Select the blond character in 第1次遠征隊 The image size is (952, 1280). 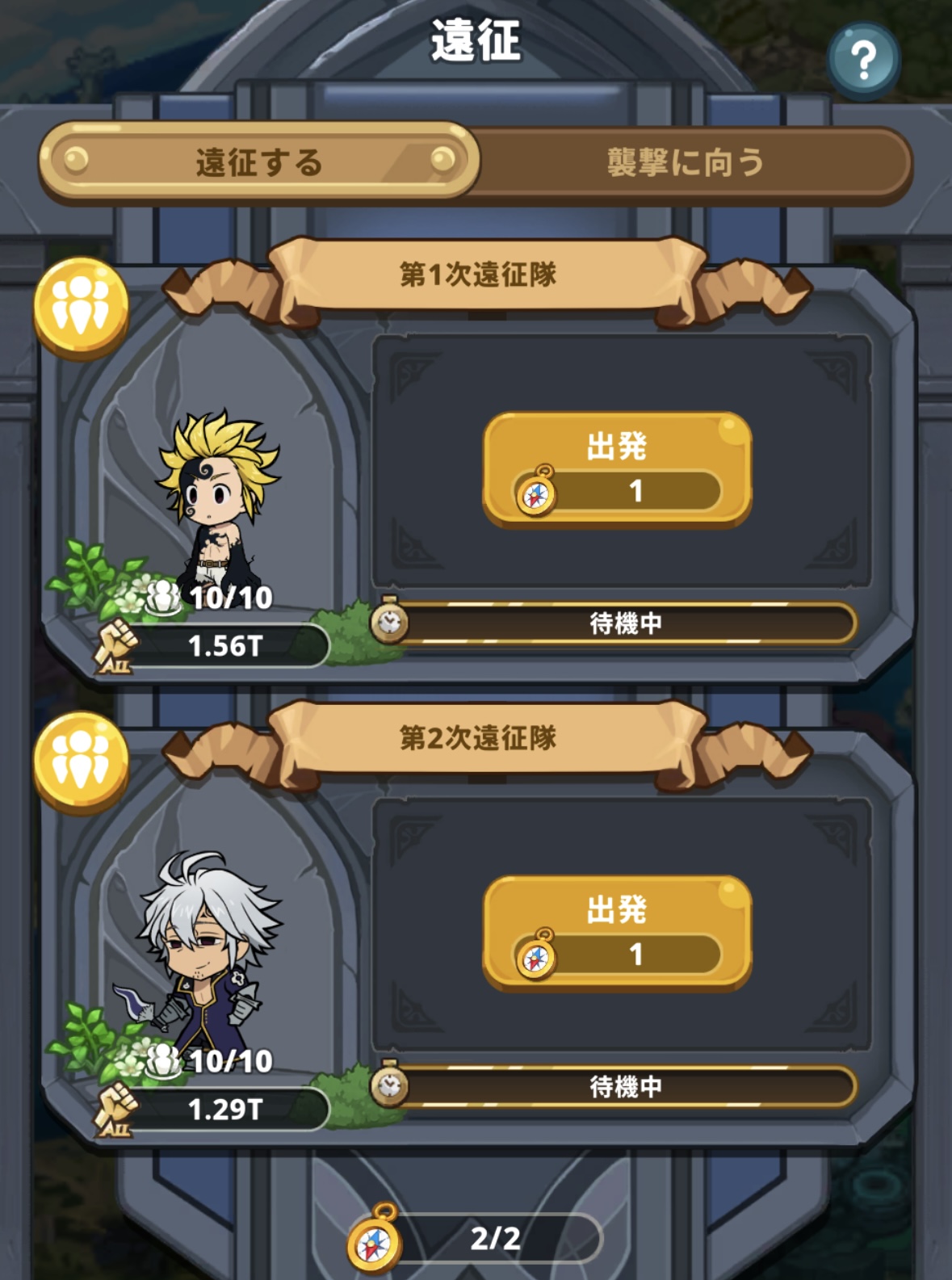click(215, 501)
